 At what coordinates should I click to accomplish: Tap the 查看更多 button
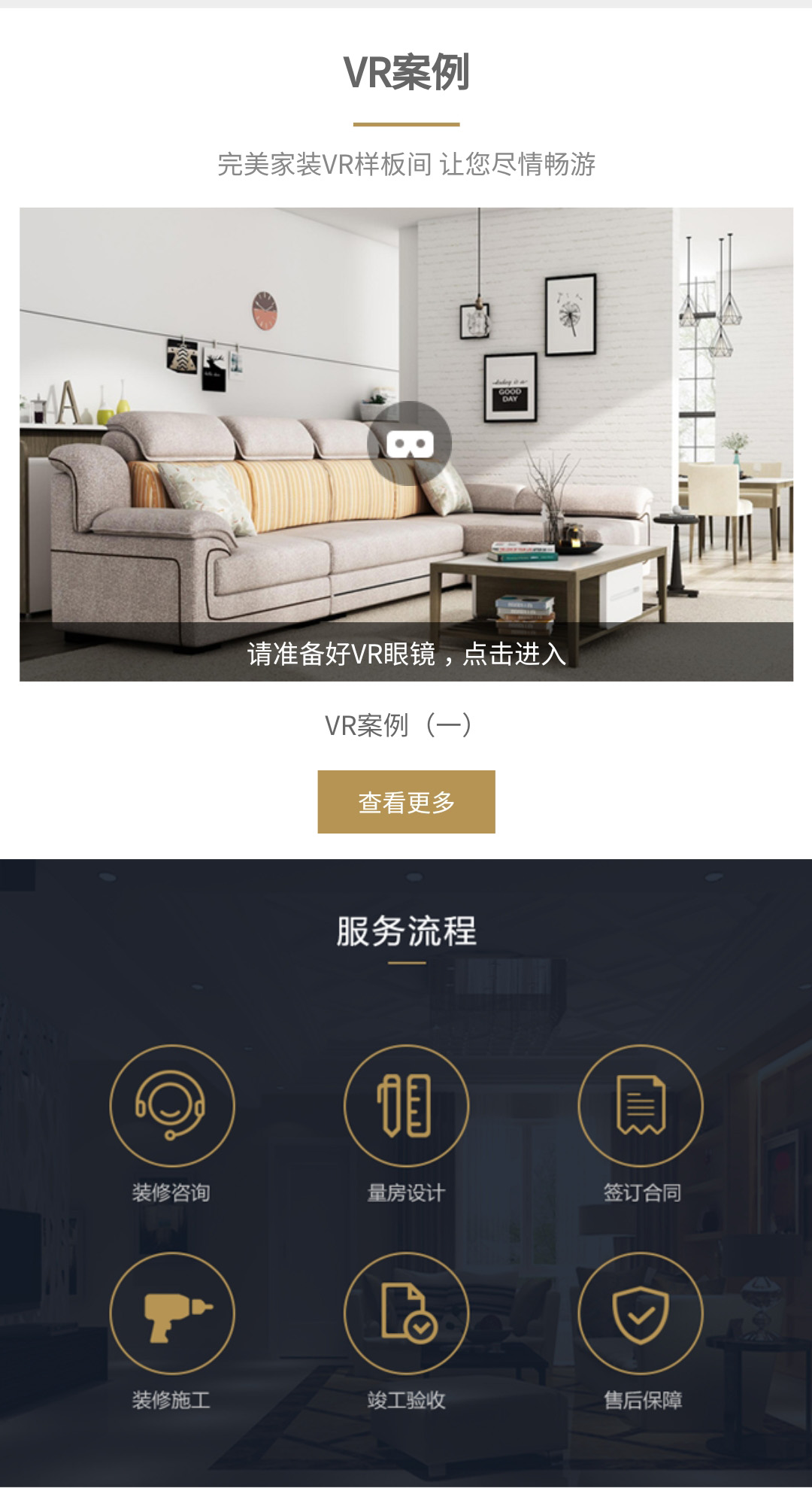[406, 802]
